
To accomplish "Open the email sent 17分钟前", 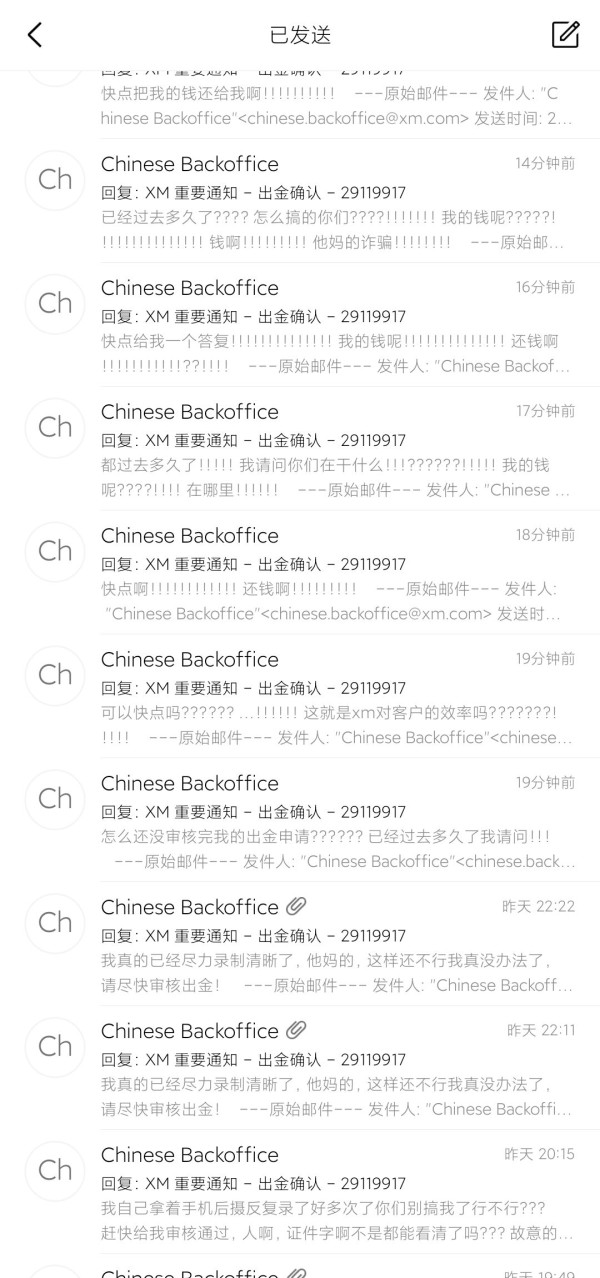I will (x=300, y=450).
